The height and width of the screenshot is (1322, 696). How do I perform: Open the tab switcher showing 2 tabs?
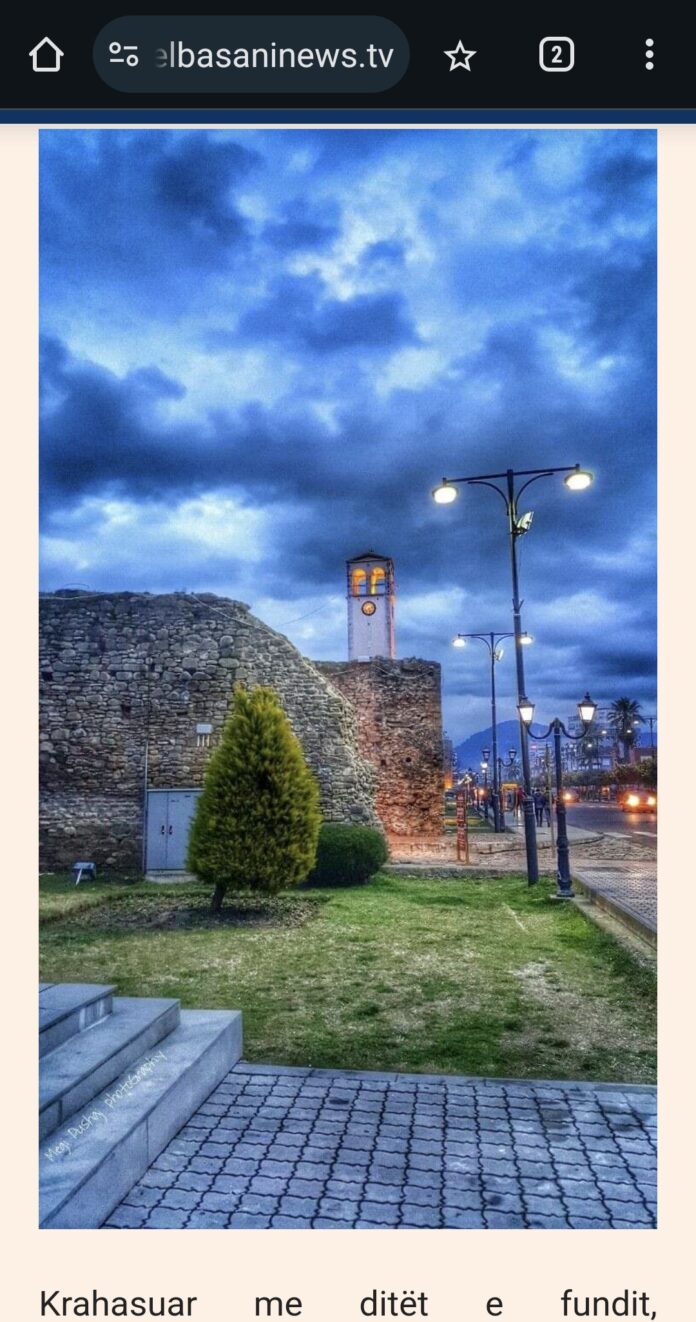pyautogui.click(x=557, y=55)
